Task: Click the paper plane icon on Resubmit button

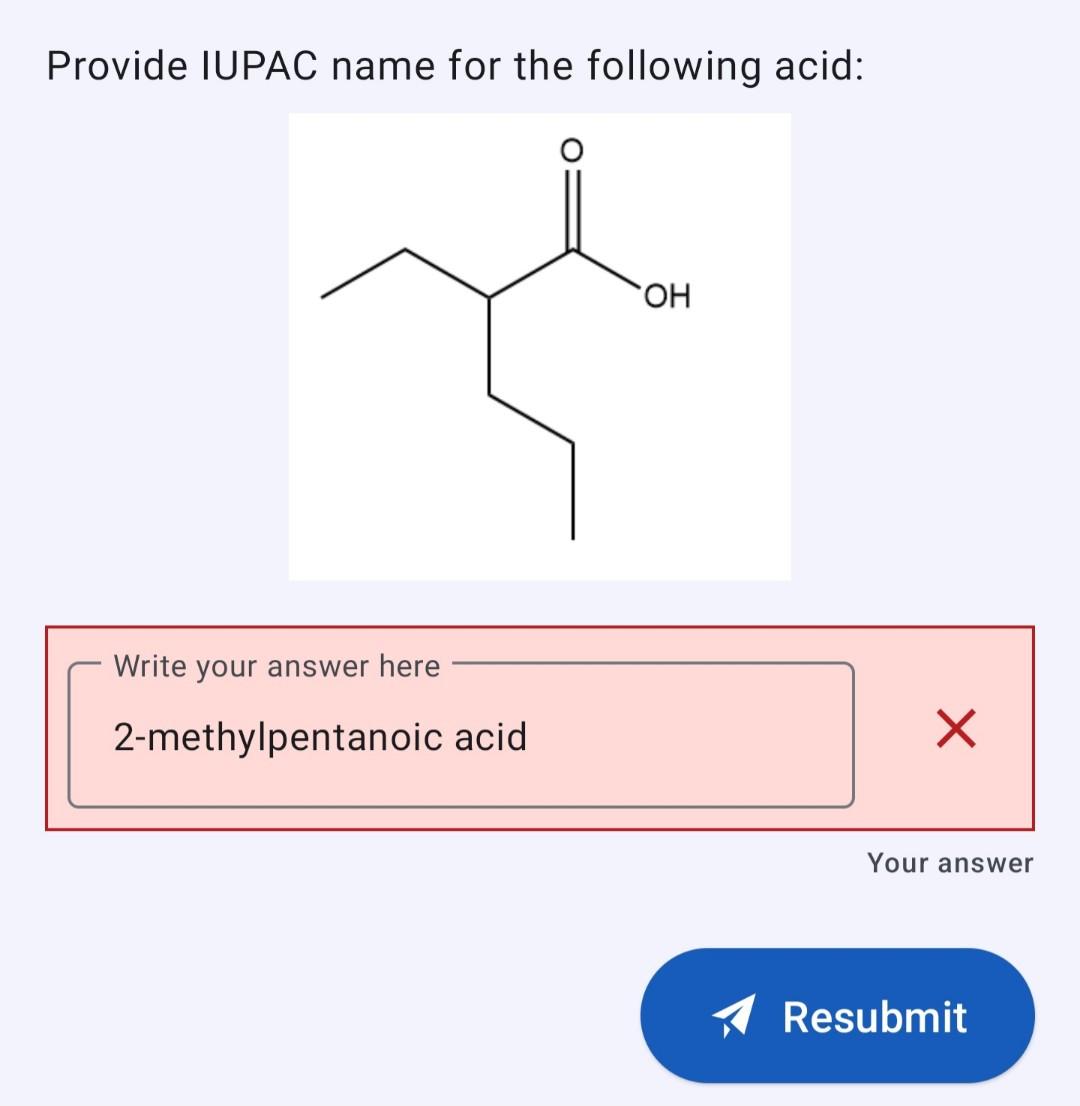Action: click(732, 1016)
